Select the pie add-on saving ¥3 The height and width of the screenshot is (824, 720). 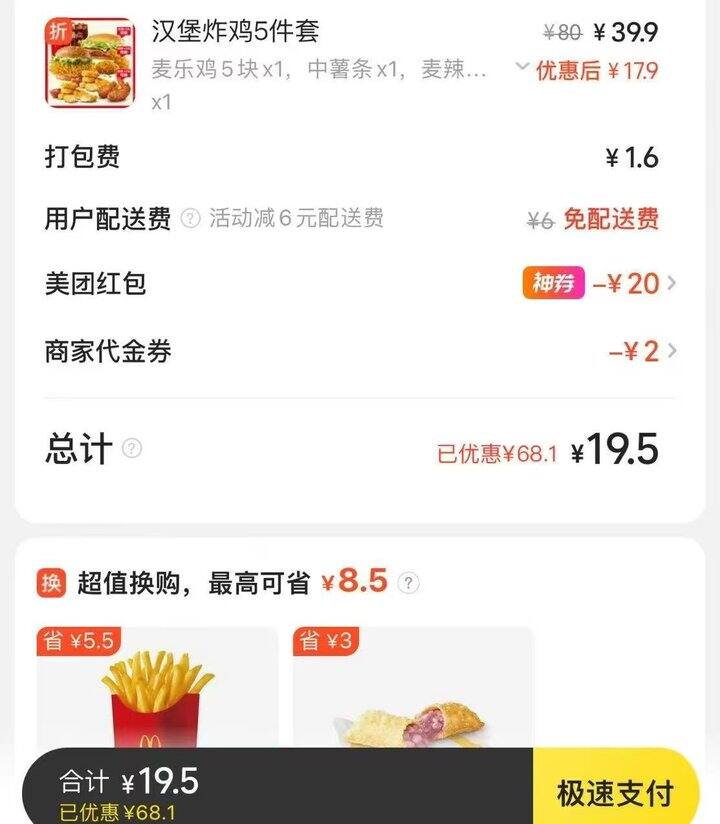[412, 690]
